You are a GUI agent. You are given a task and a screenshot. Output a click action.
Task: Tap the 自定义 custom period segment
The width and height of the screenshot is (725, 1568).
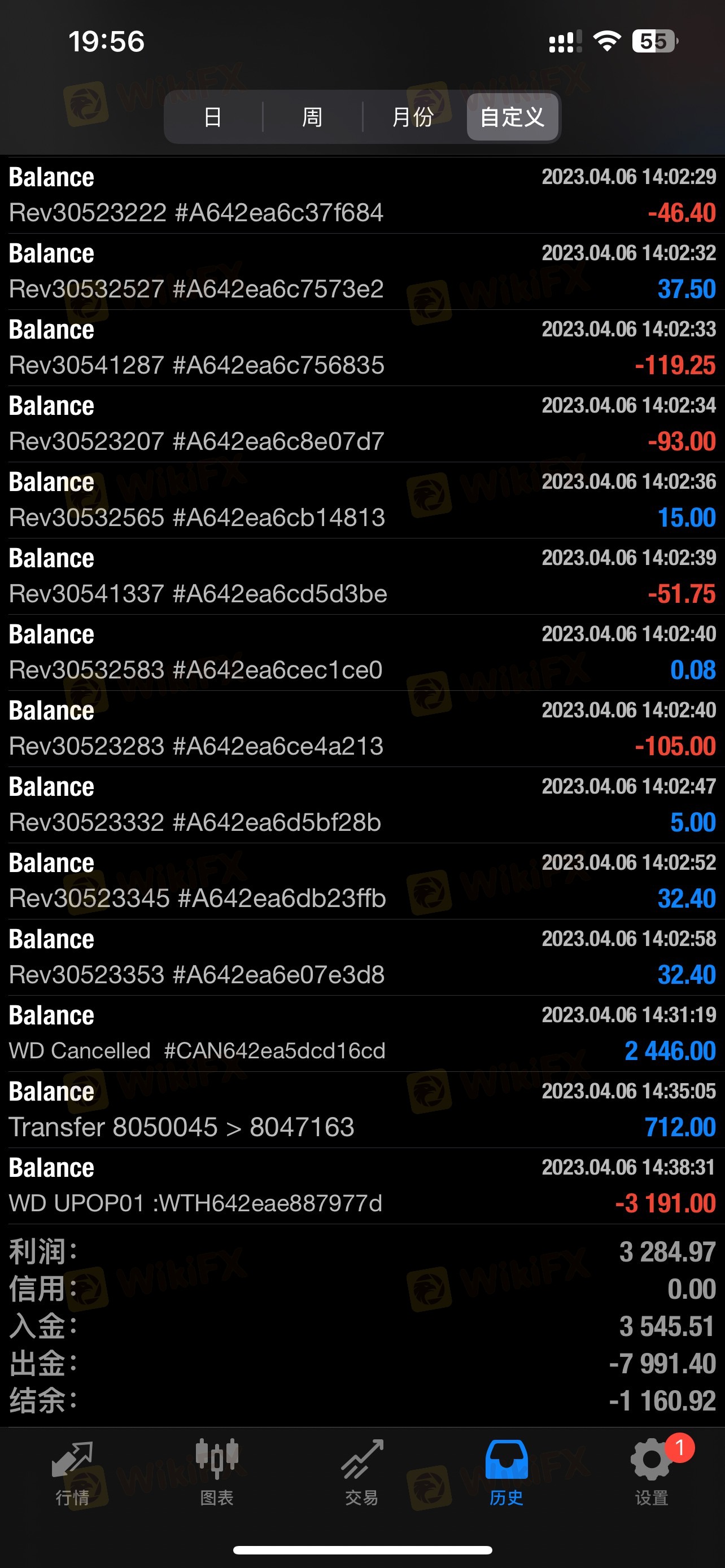point(512,117)
